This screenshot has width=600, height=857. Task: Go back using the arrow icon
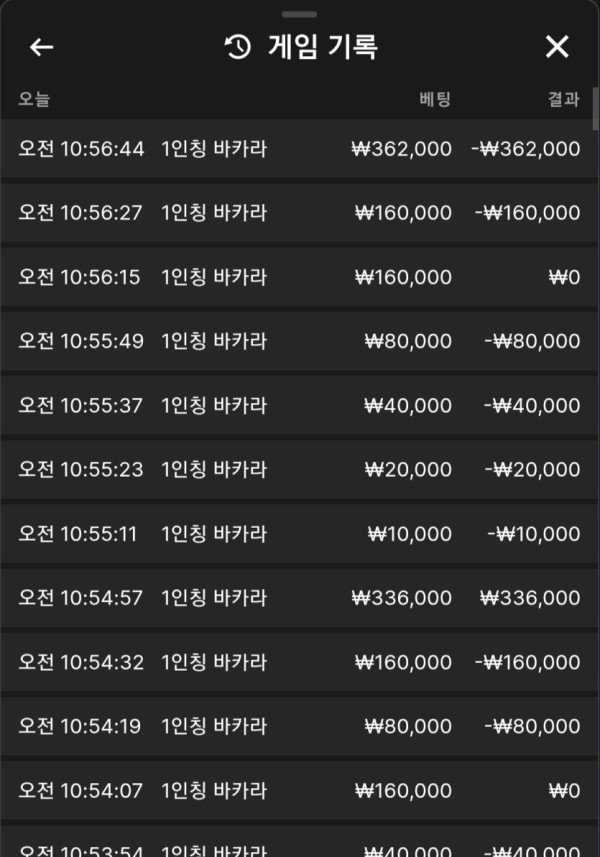coord(41,47)
